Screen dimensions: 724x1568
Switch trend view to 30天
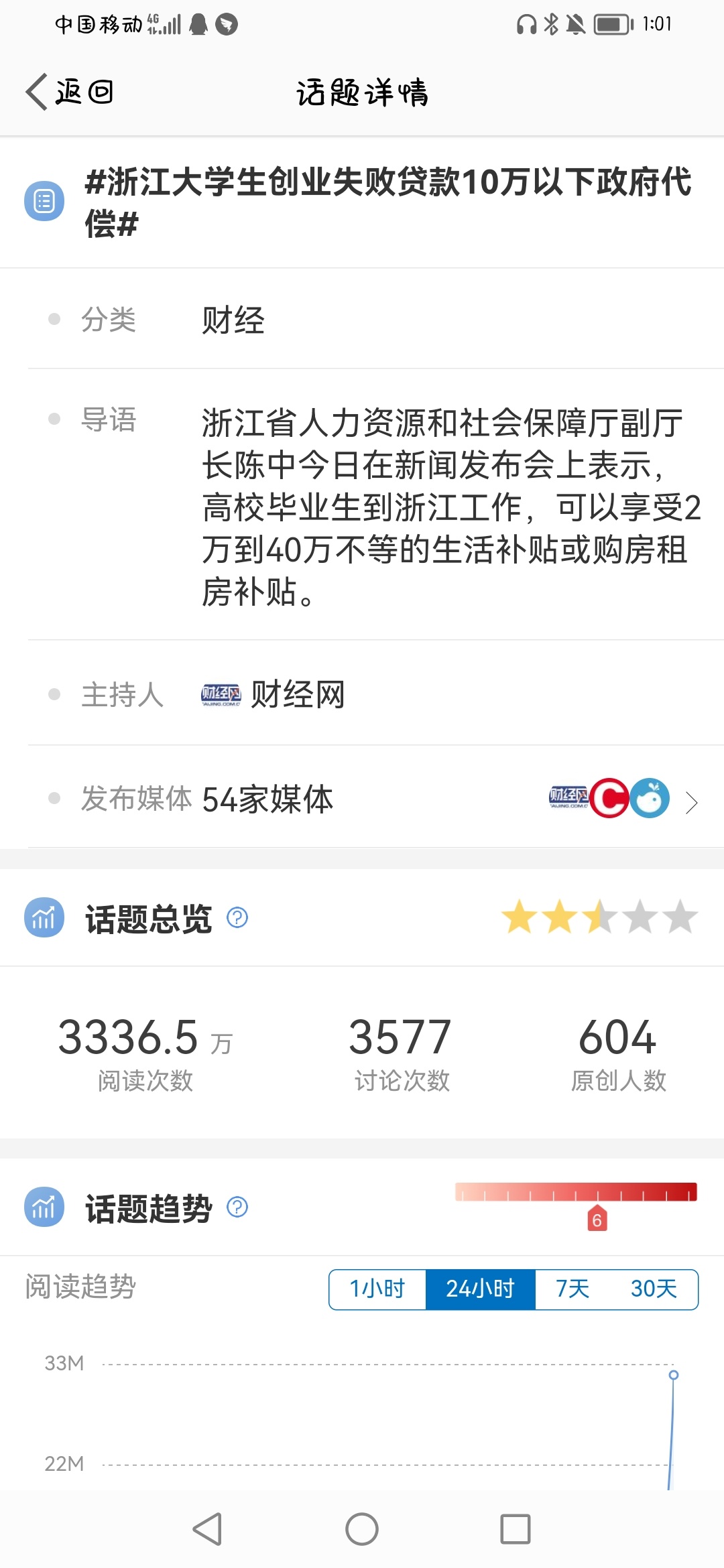click(654, 1289)
